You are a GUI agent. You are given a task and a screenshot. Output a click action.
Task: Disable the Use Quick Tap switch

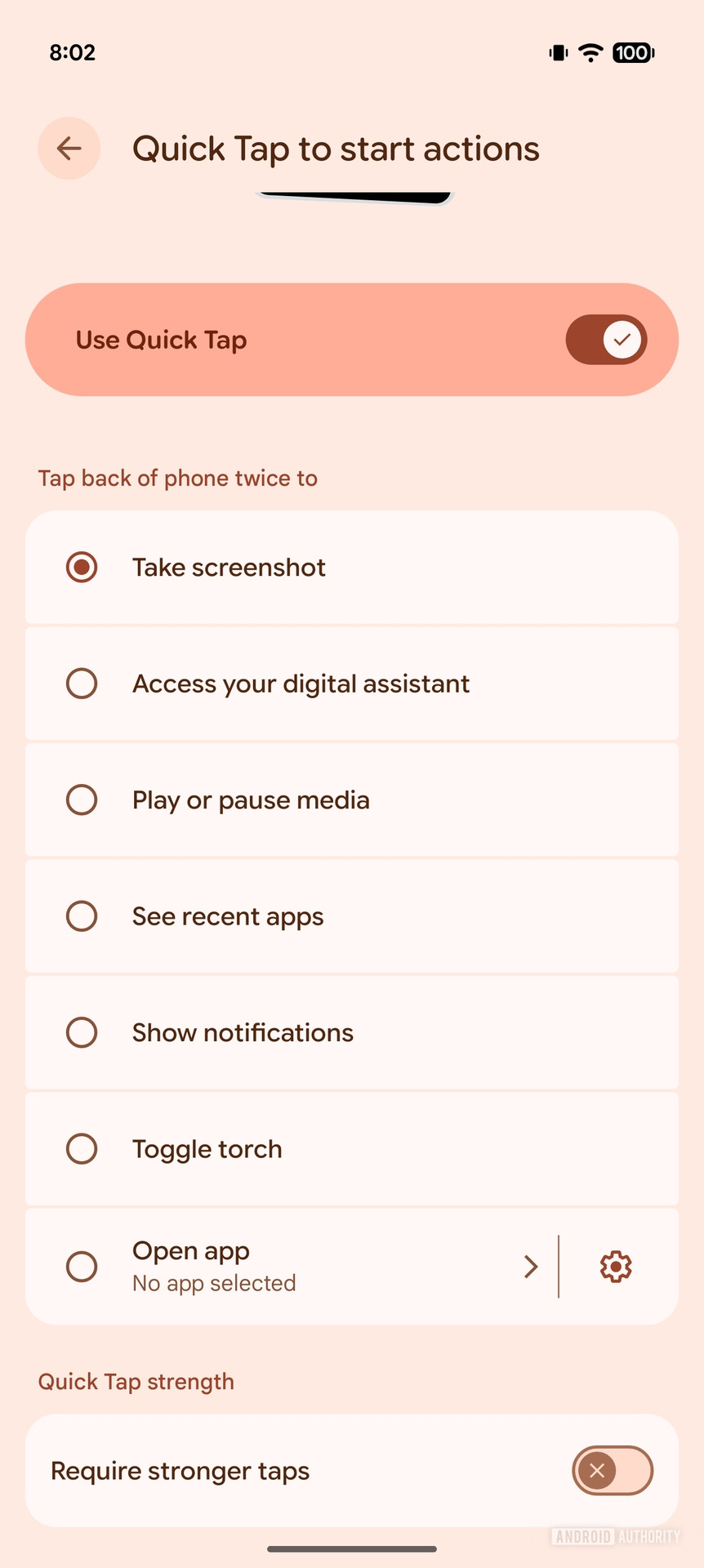606,339
